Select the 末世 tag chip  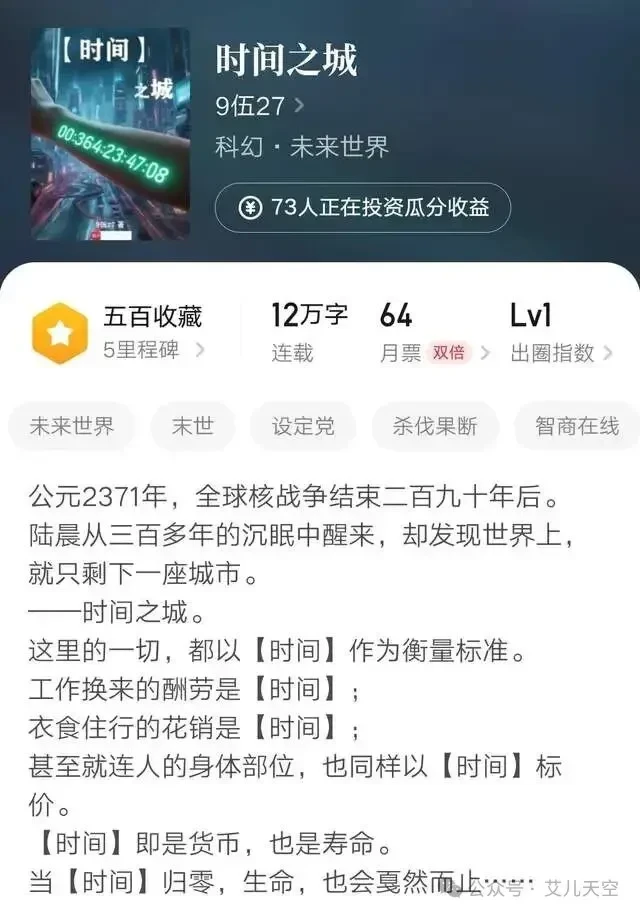click(x=192, y=427)
